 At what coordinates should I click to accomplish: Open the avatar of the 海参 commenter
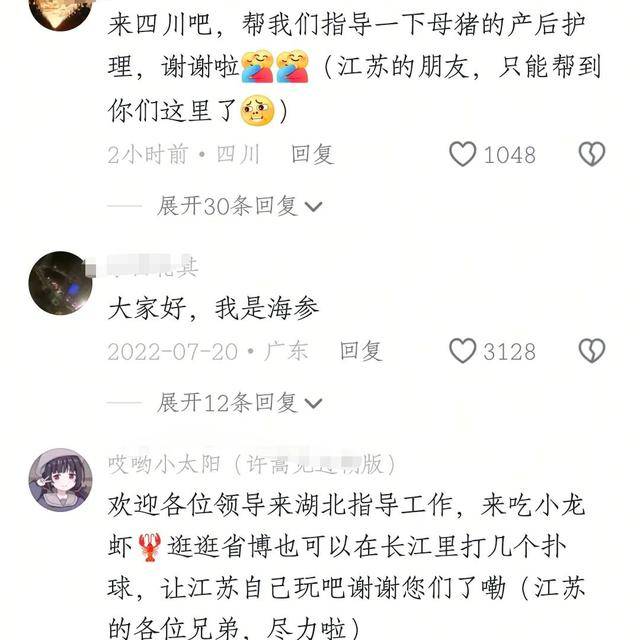click(60, 284)
